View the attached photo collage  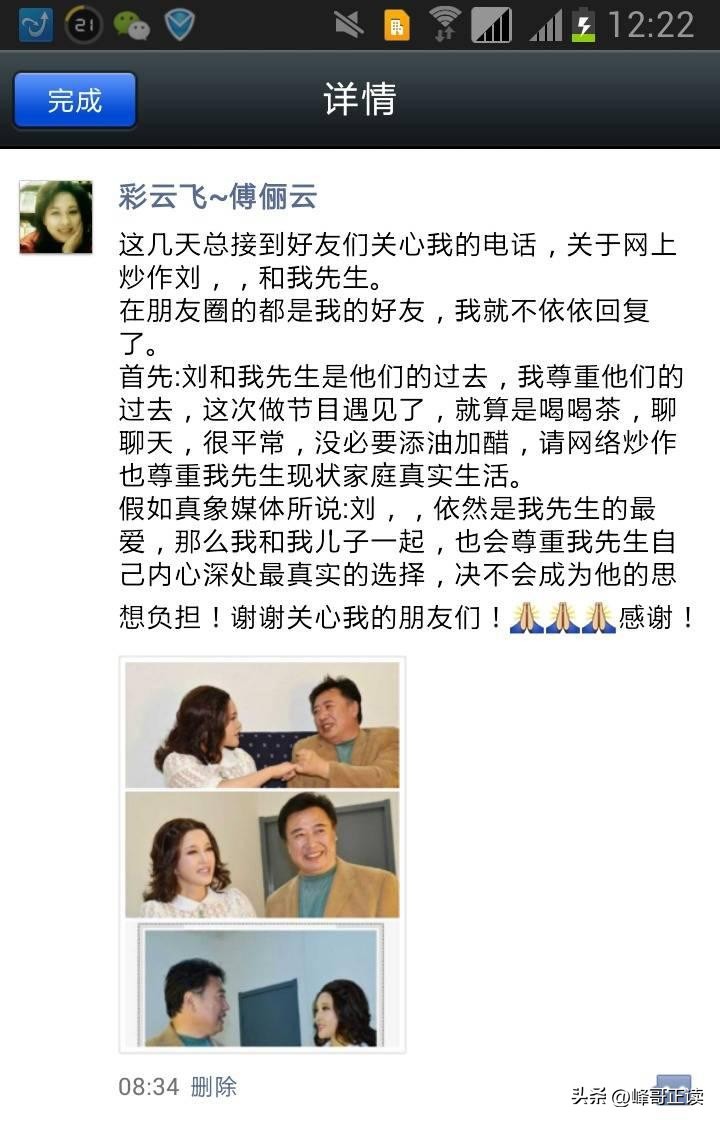(x=262, y=854)
